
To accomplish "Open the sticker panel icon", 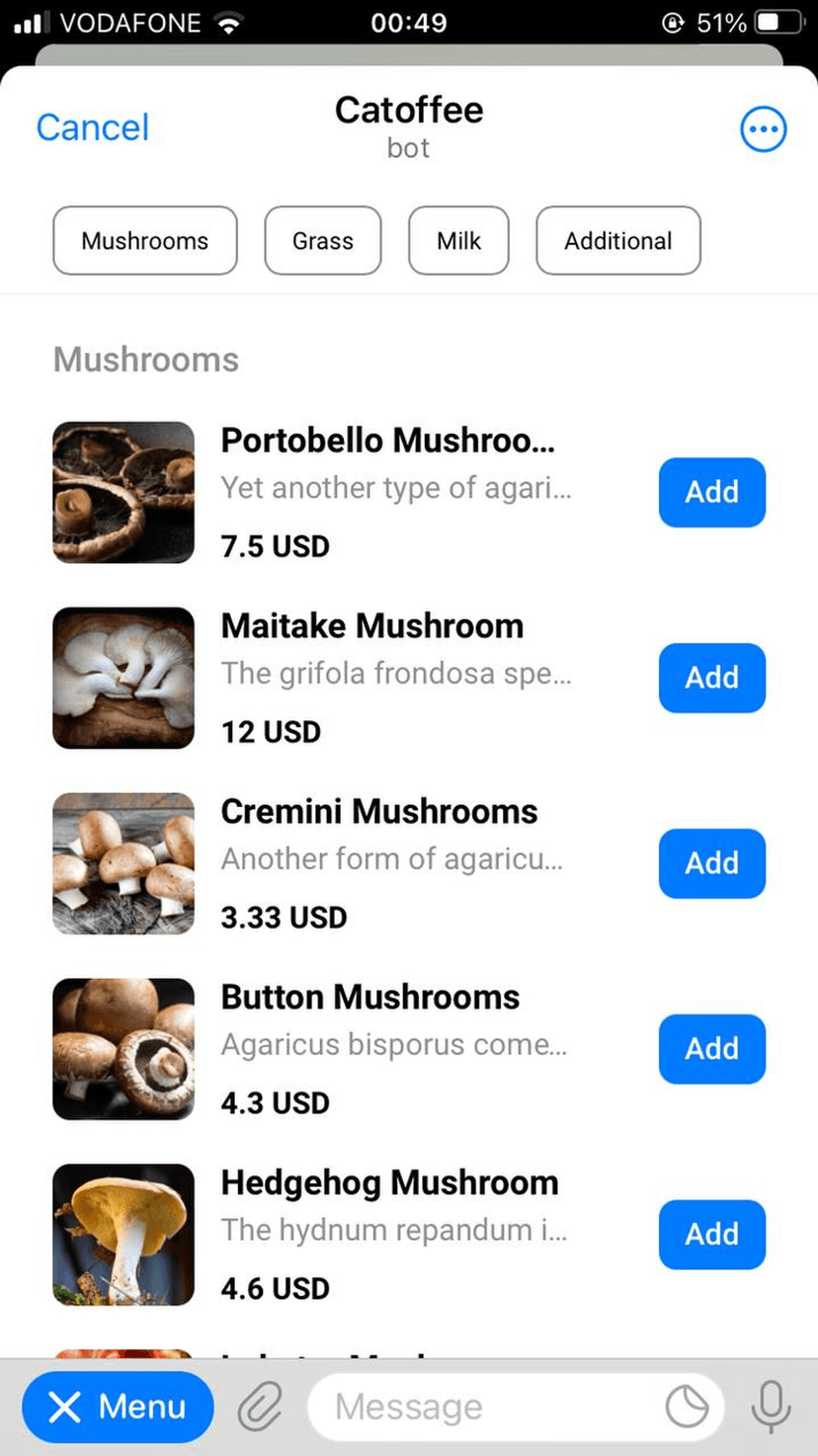I will coord(687,1407).
